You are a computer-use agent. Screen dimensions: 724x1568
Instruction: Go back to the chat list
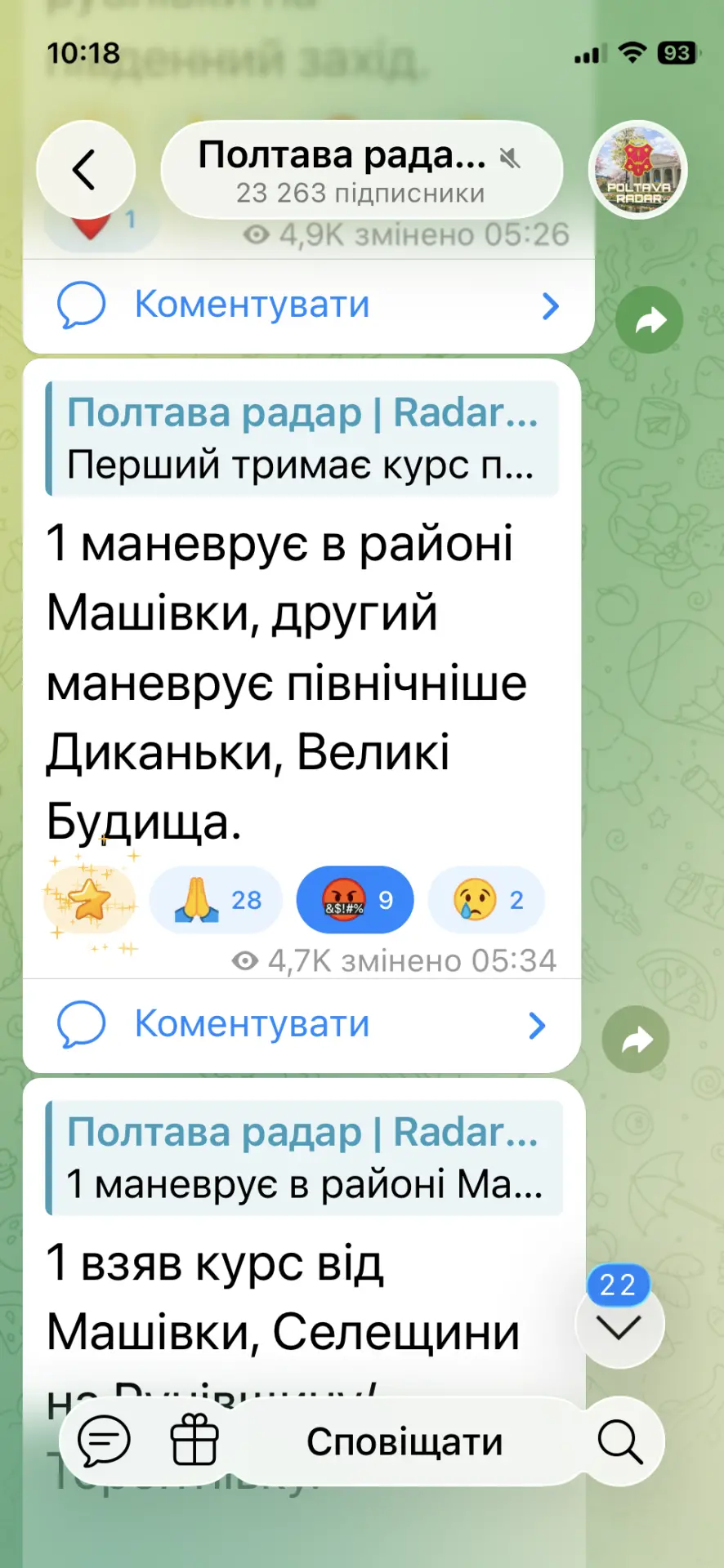(x=85, y=169)
